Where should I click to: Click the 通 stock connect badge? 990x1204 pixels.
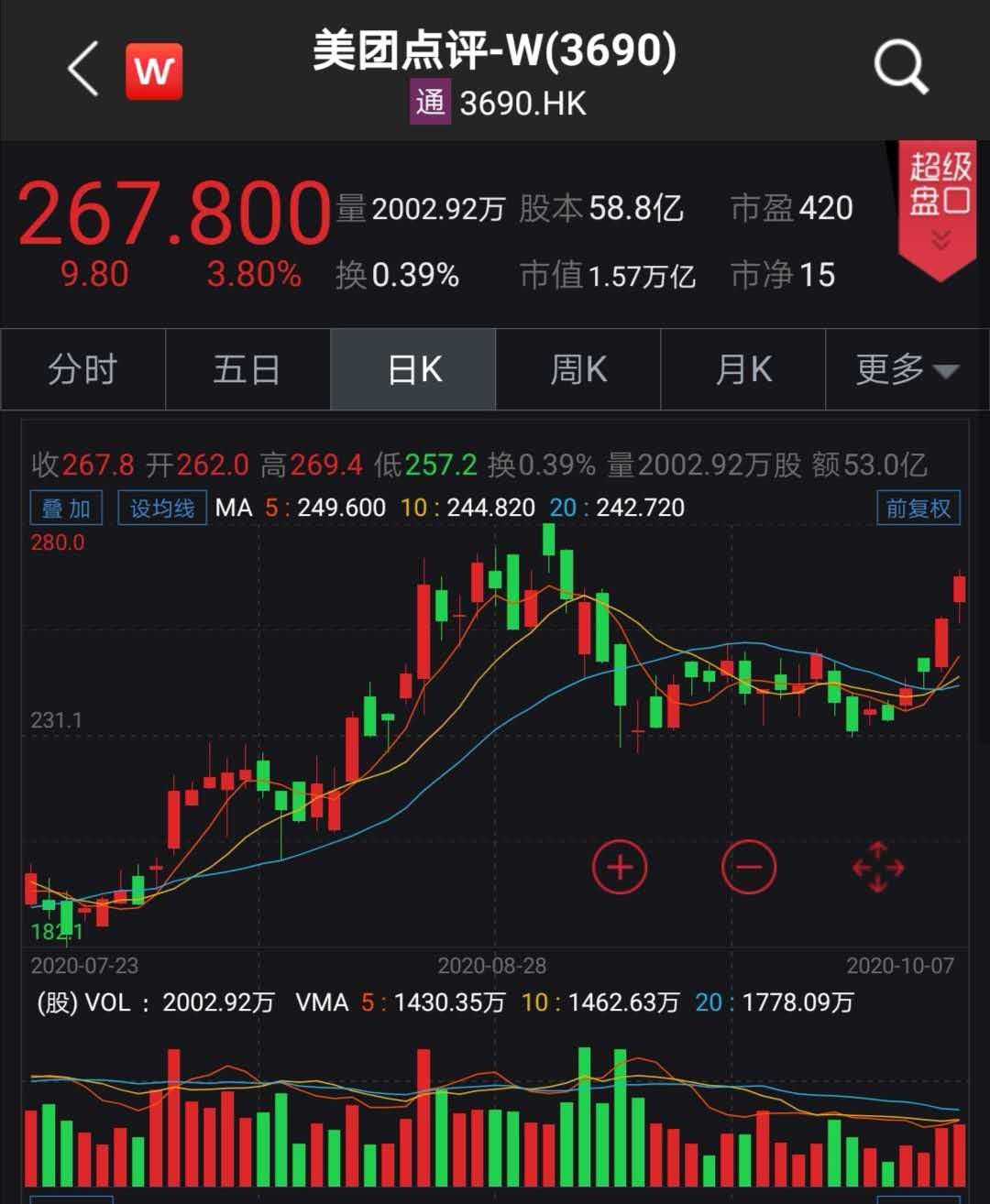(431, 104)
